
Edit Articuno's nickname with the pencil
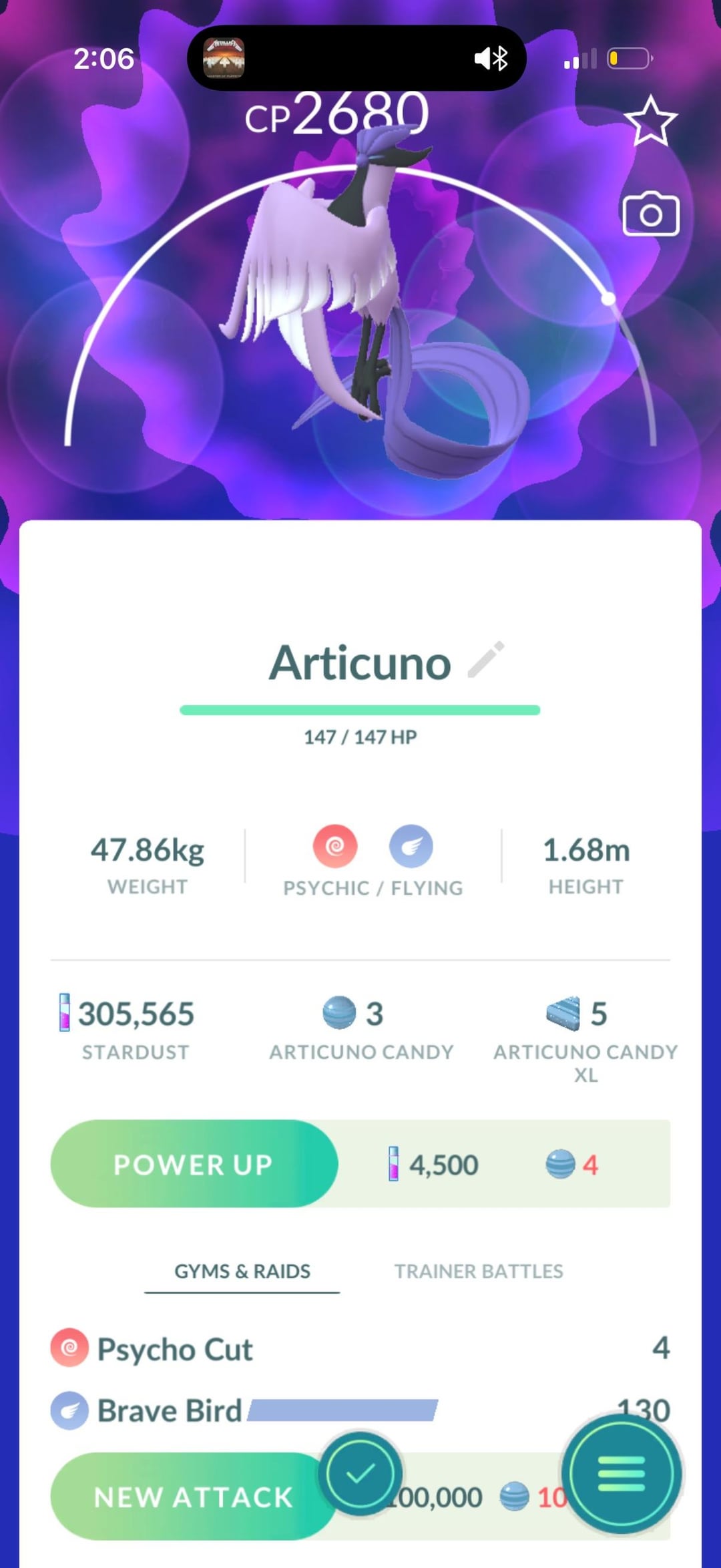click(486, 660)
